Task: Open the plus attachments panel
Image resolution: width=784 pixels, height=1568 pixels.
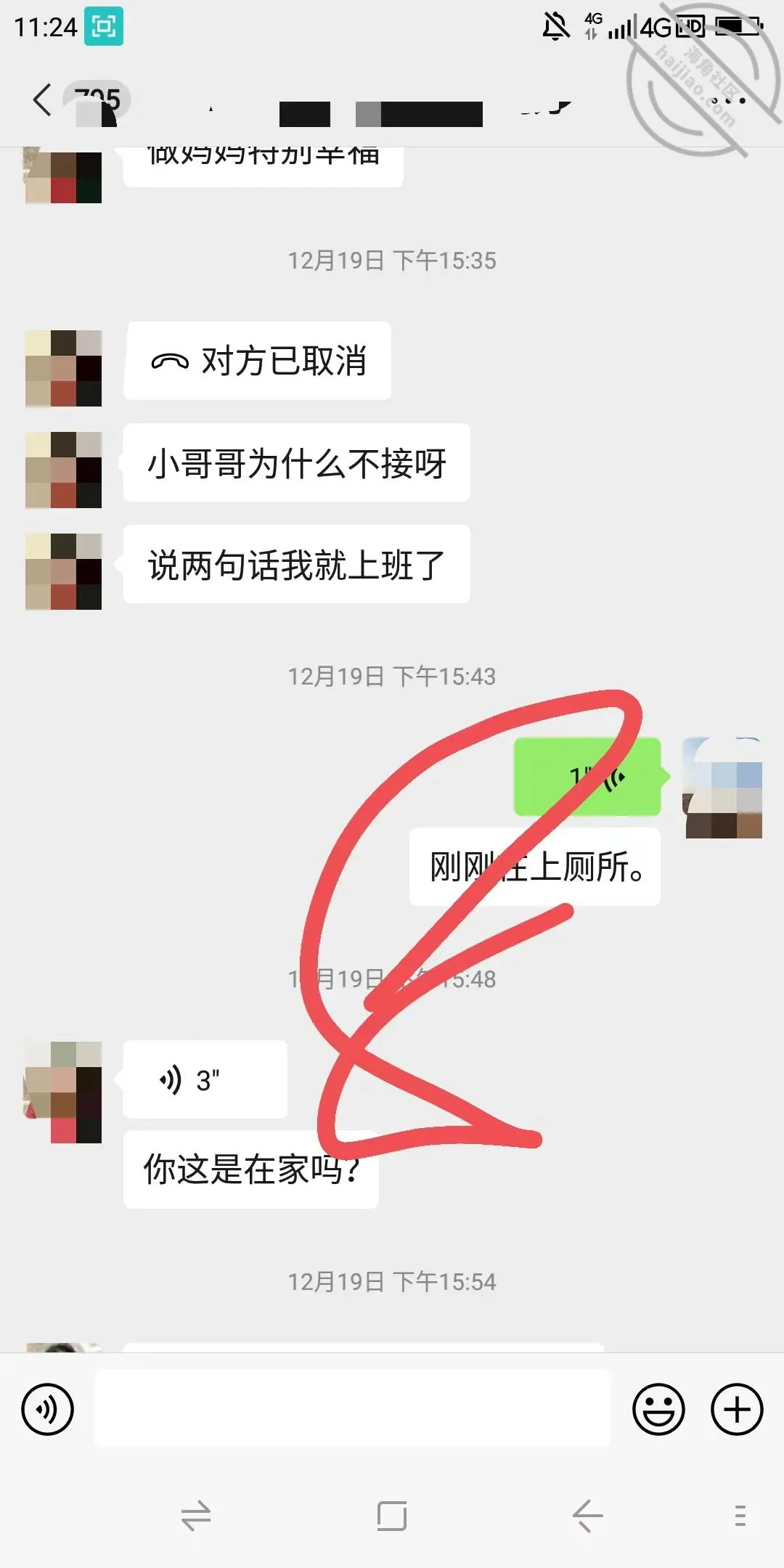Action: (737, 1410)
